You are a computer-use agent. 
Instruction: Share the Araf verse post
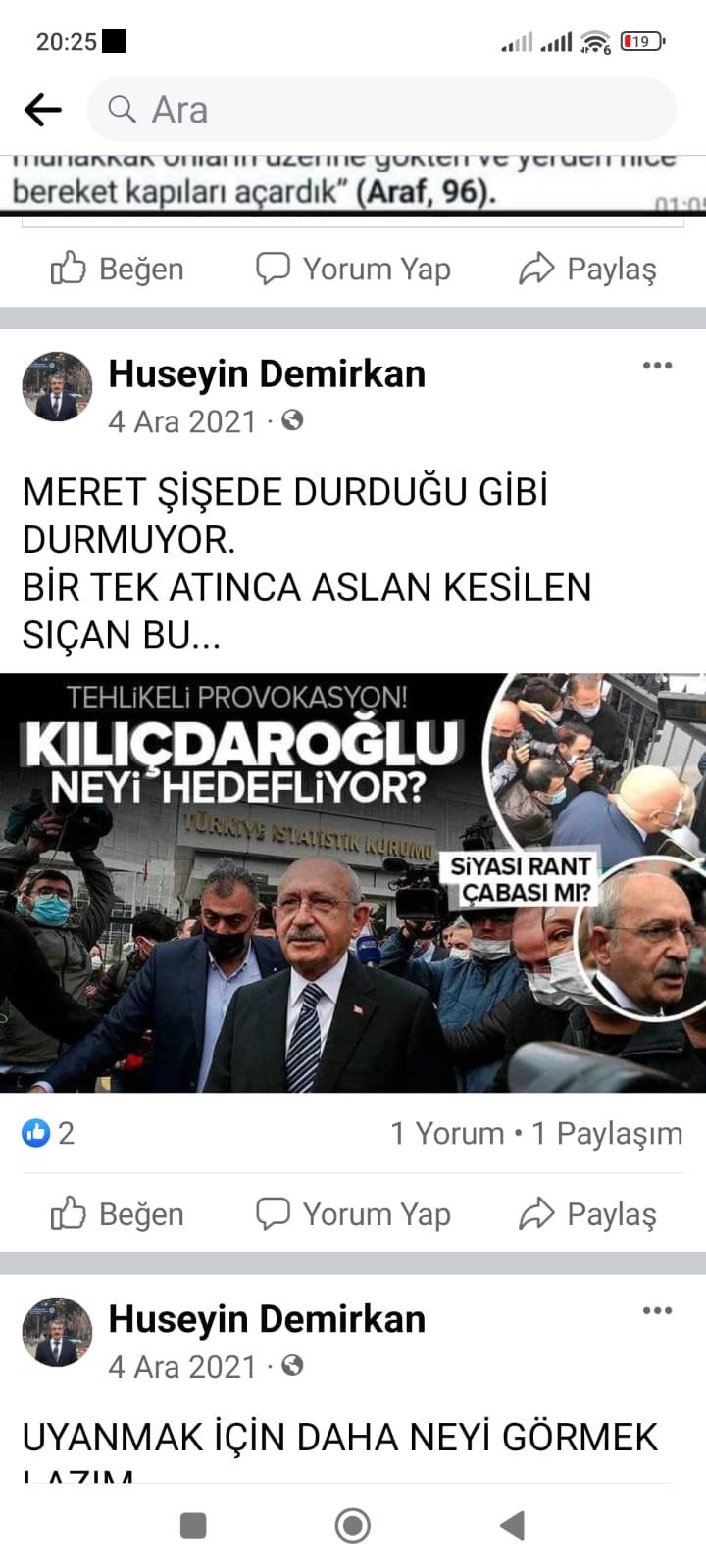click(587, 269)
